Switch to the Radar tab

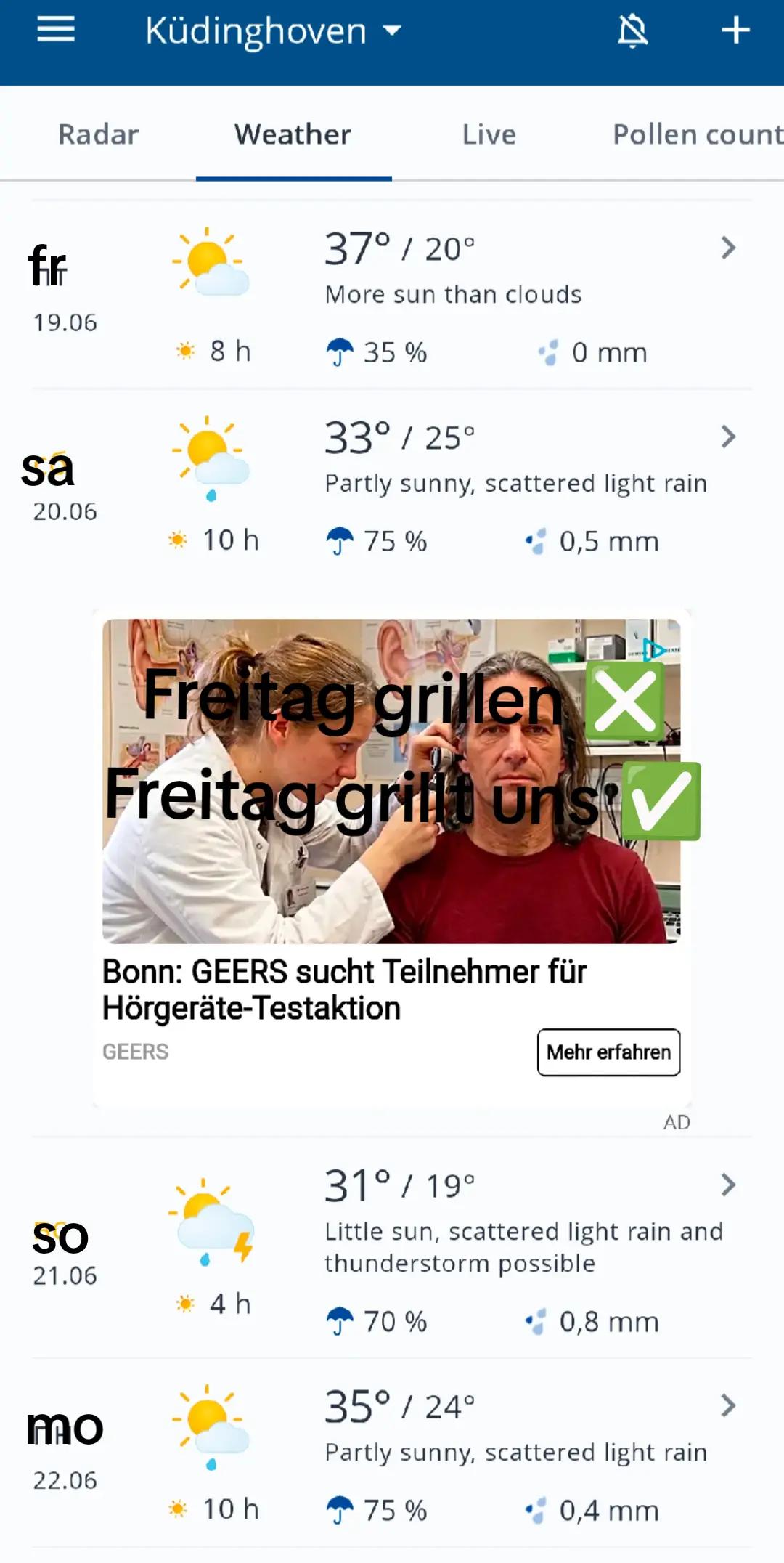point(98,134)
